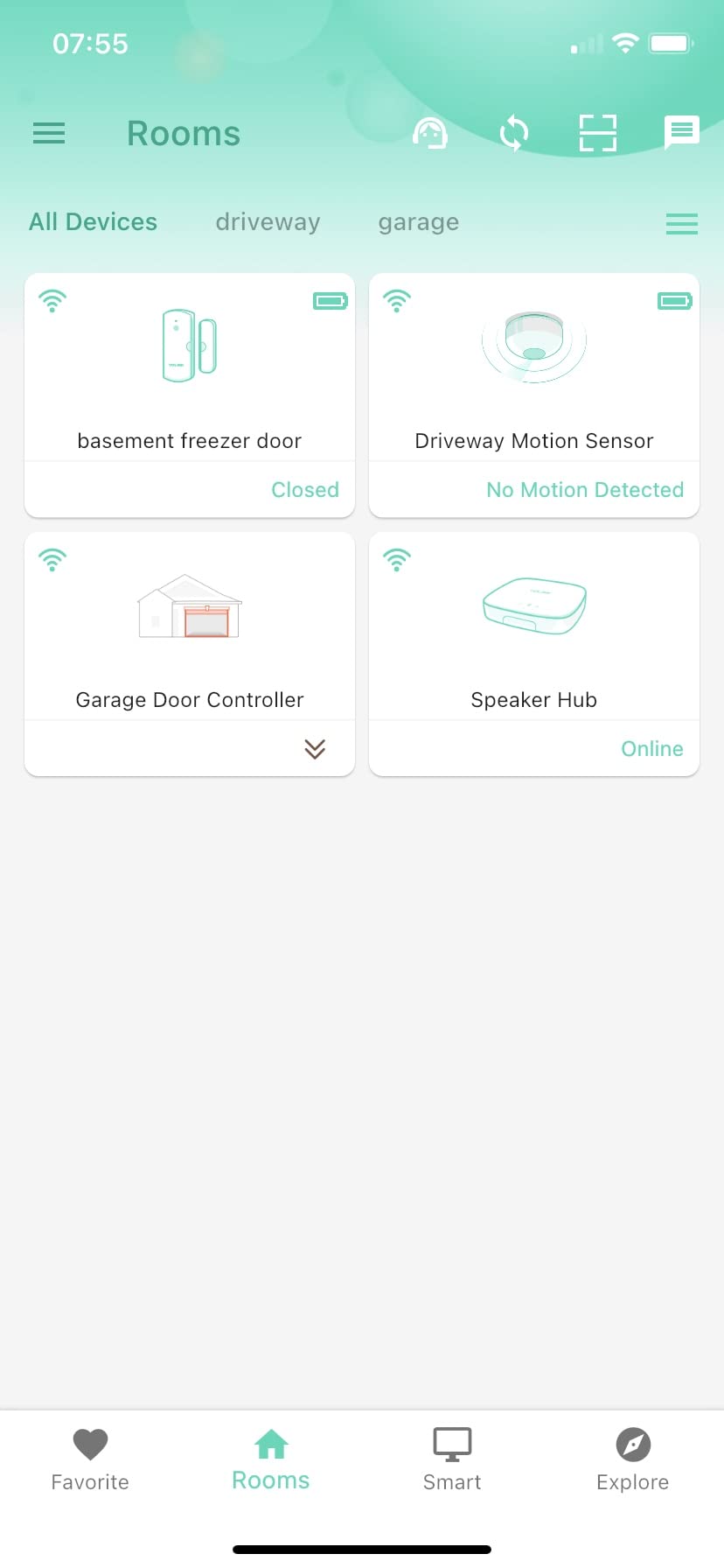Tap the Wi-Fi icon on basement freezer door card
Screen dimensions: 724x1568
click(52, 299)
